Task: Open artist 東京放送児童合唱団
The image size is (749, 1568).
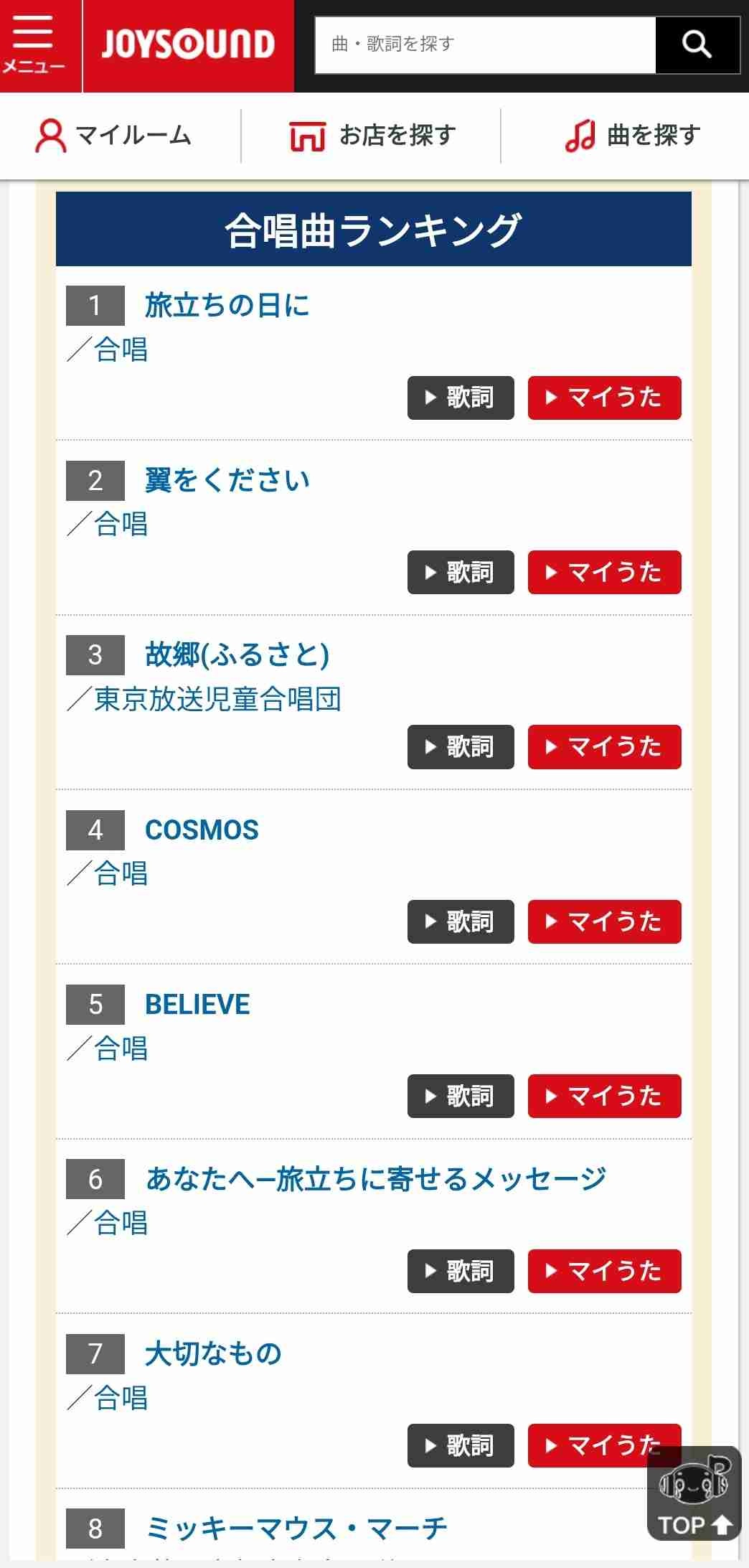Action: coord(217,699)
